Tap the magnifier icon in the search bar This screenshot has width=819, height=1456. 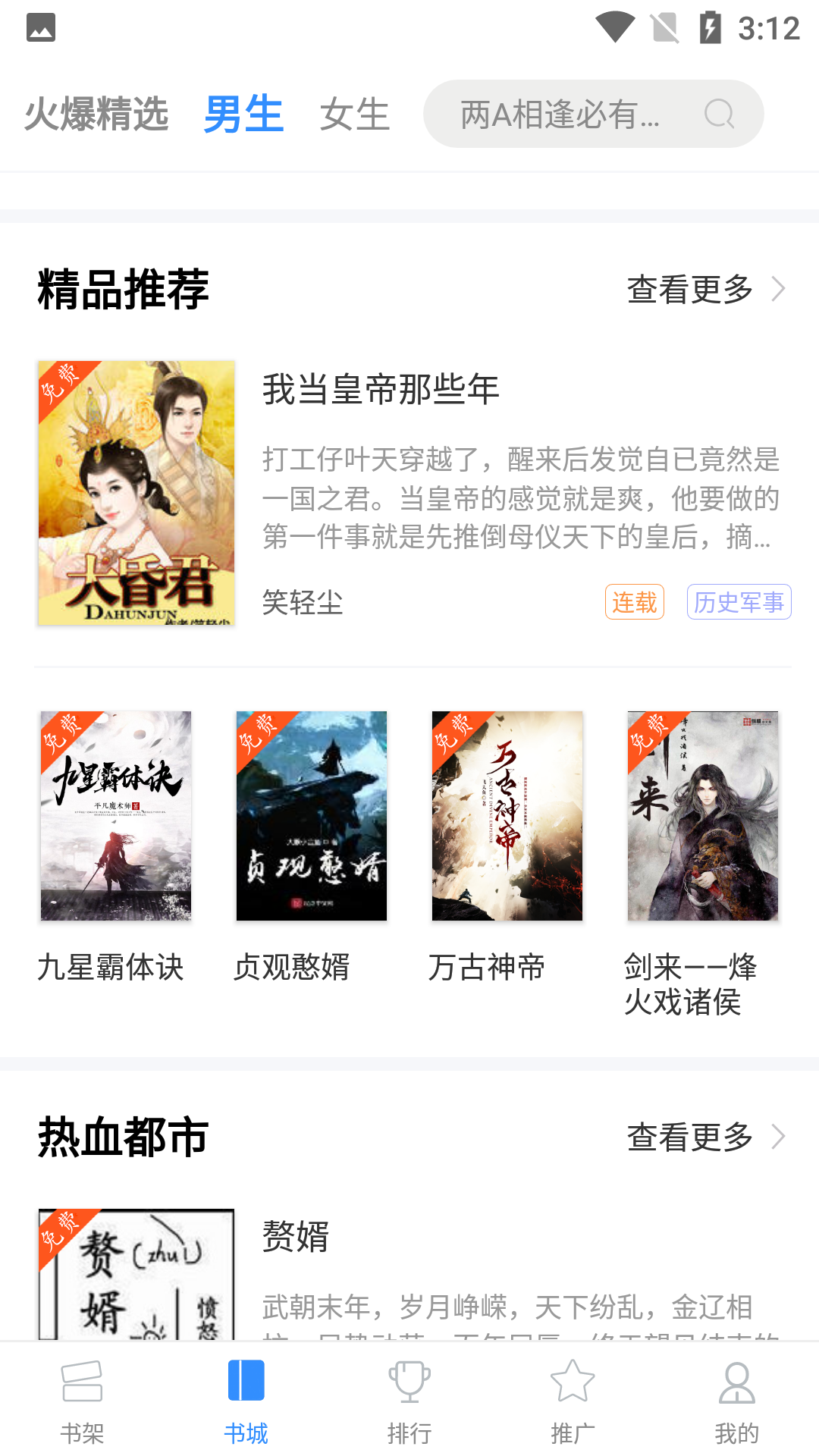[x=717, y=115]
